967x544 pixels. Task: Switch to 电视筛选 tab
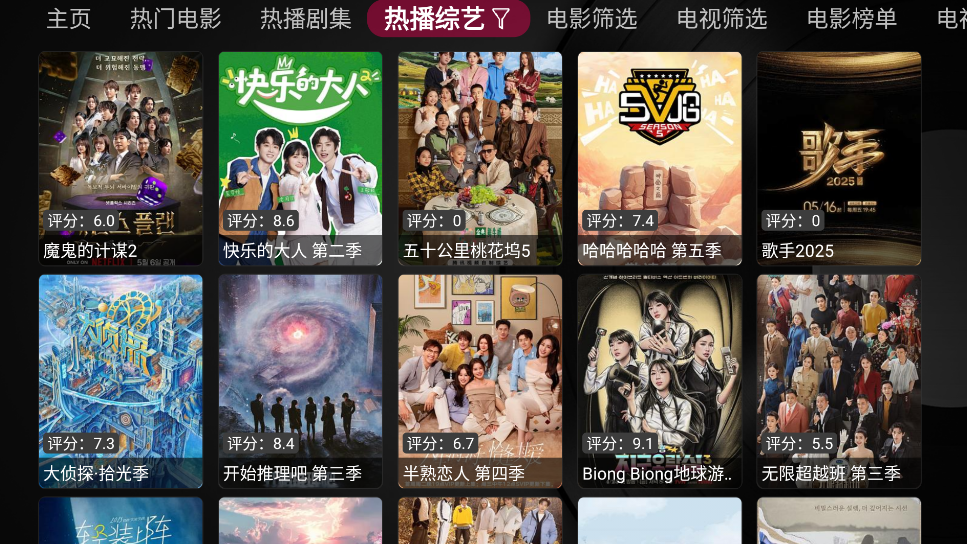(722, 18)
